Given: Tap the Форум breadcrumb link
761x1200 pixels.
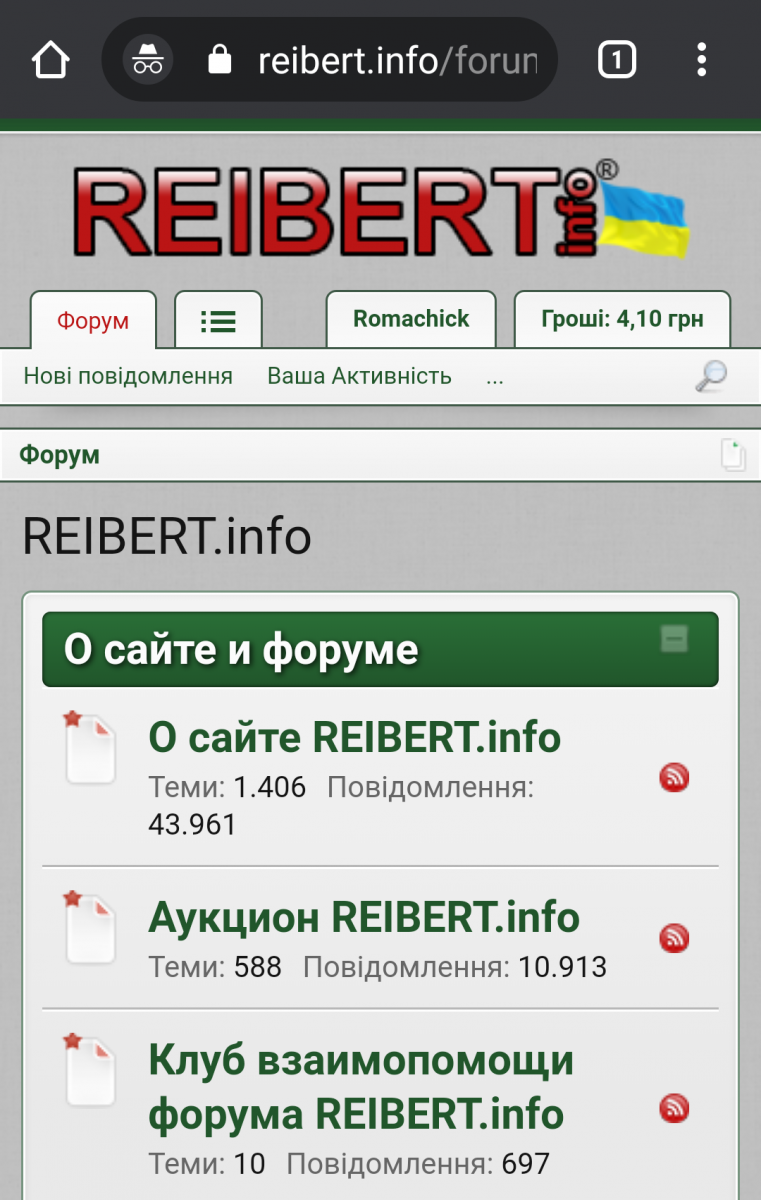Looking at the screenshot, I should click(x=60, y=456).
